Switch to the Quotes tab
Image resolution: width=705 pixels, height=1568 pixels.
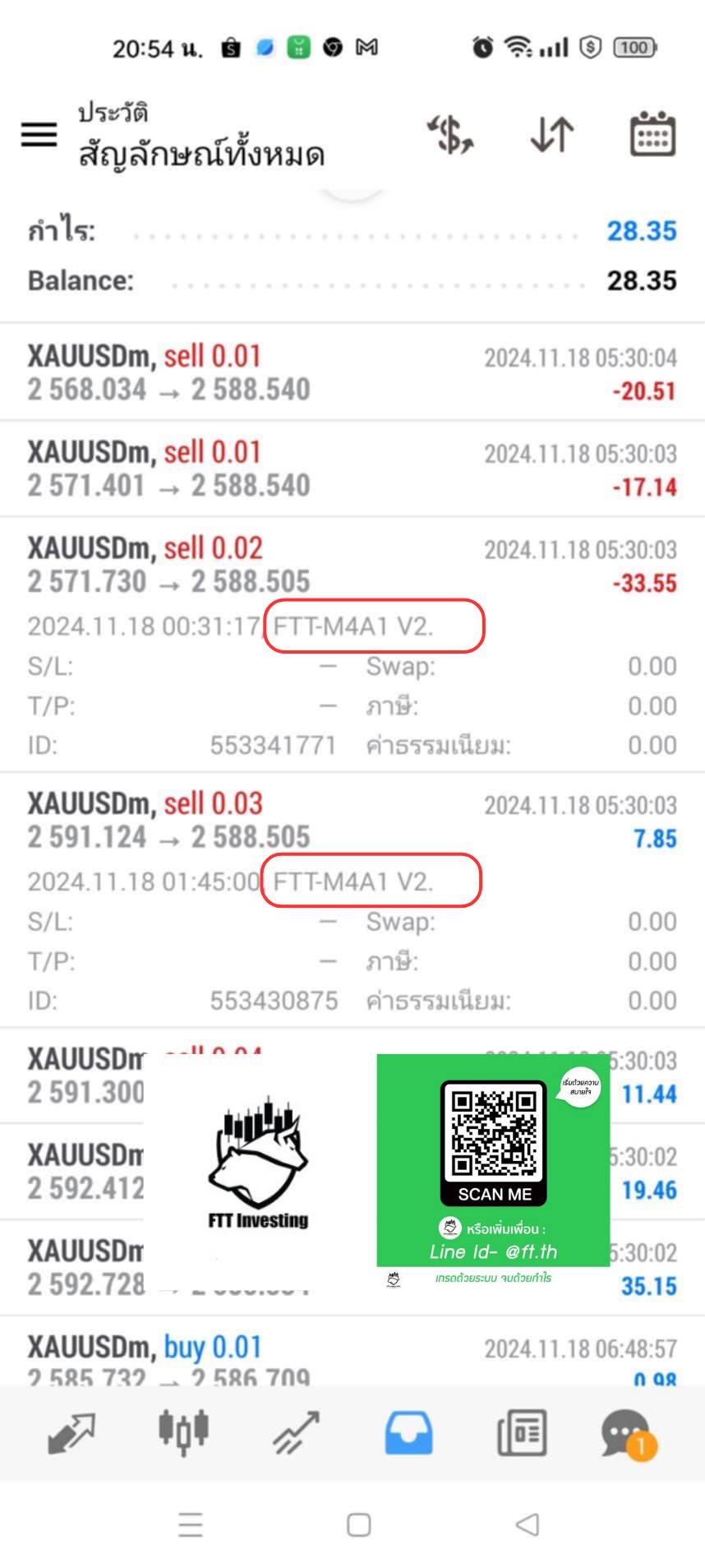click(x=71, y=1433)
